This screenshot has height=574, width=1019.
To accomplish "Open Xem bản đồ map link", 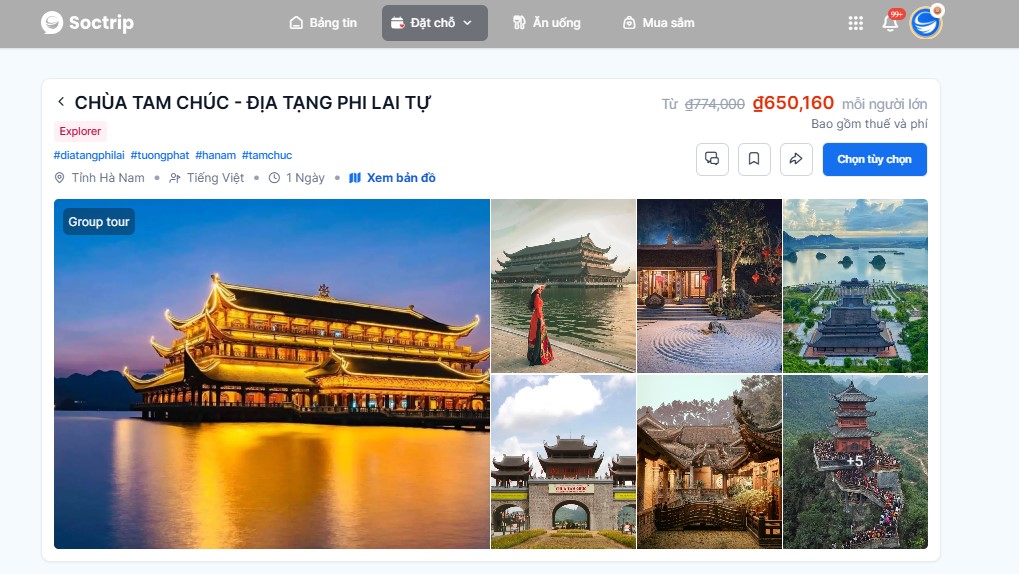I will (x=392, y=178).
